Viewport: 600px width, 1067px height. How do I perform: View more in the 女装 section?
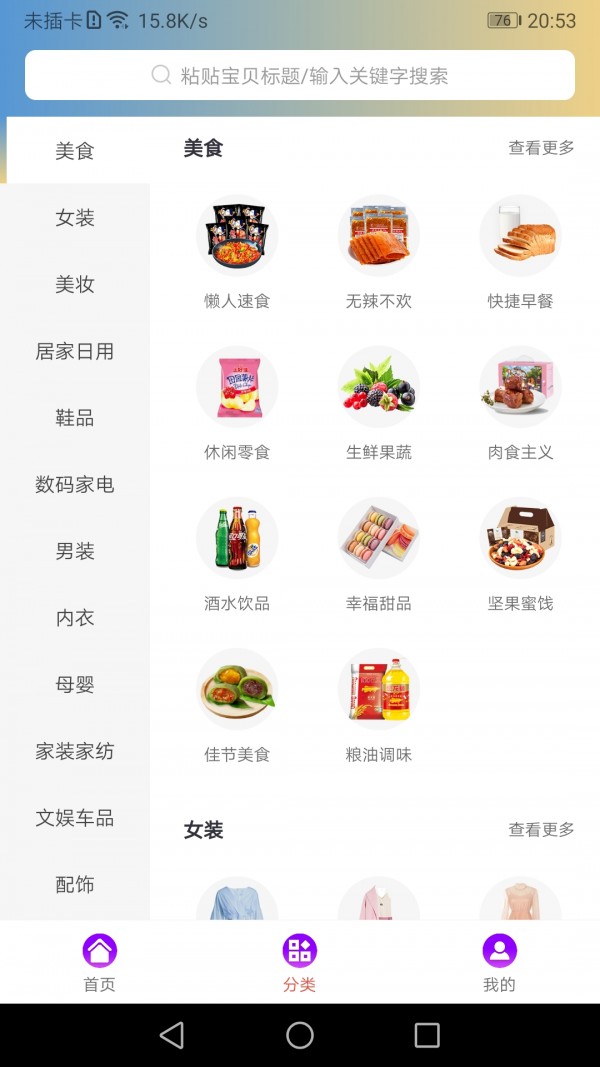tap(541, 830)
